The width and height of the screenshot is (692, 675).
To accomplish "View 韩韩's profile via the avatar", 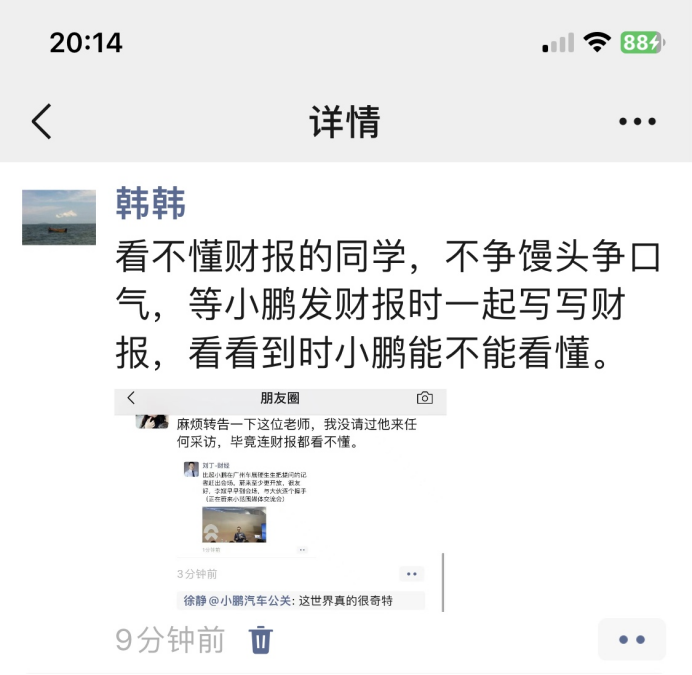I will 59,217.
